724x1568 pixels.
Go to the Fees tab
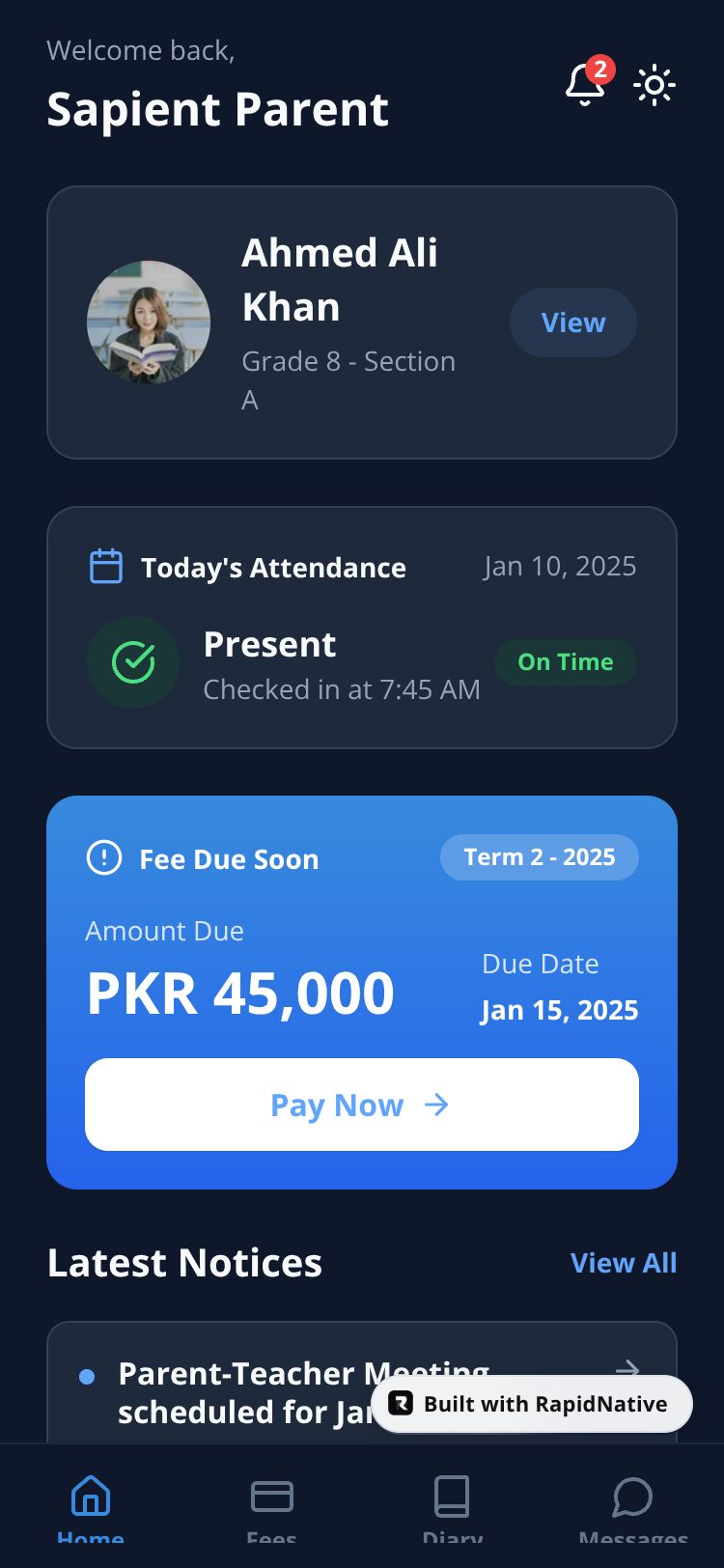coord(271,1506)
